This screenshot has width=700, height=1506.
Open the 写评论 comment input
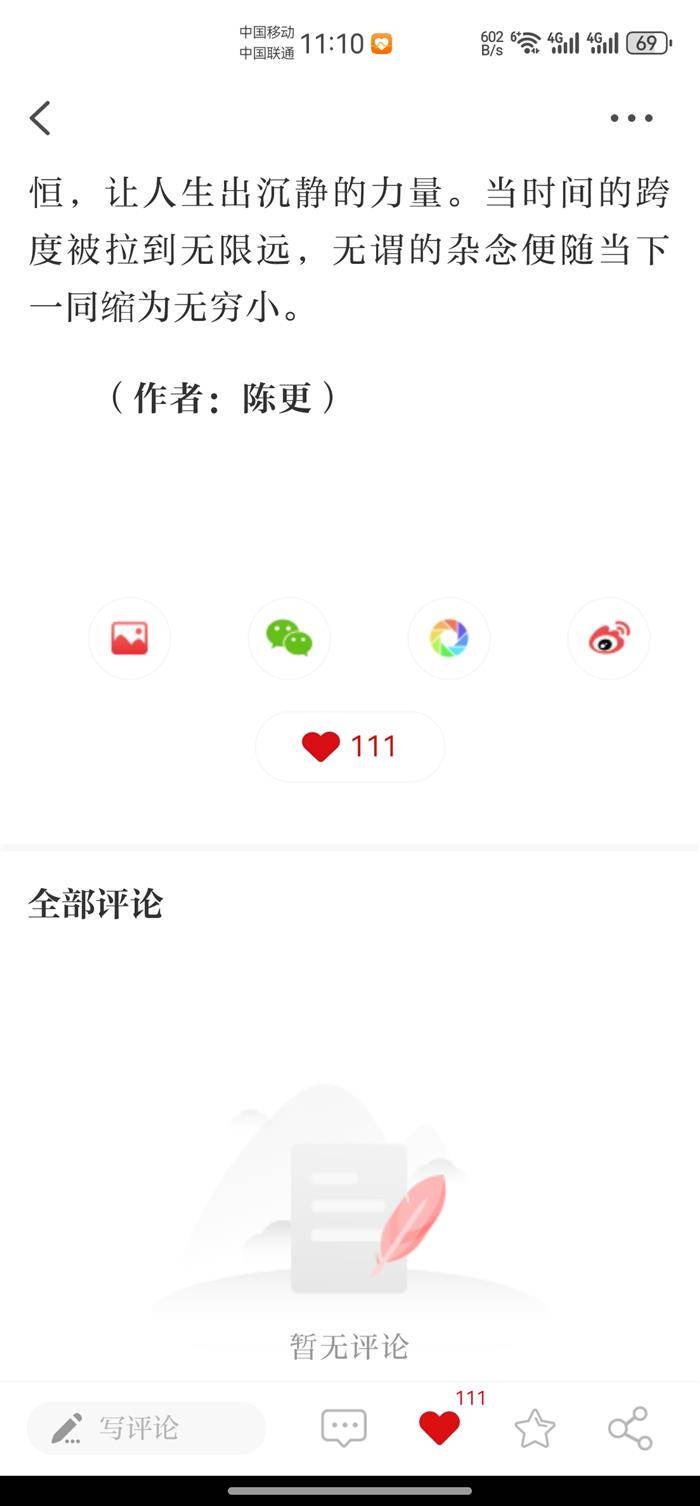point(146,1428)
